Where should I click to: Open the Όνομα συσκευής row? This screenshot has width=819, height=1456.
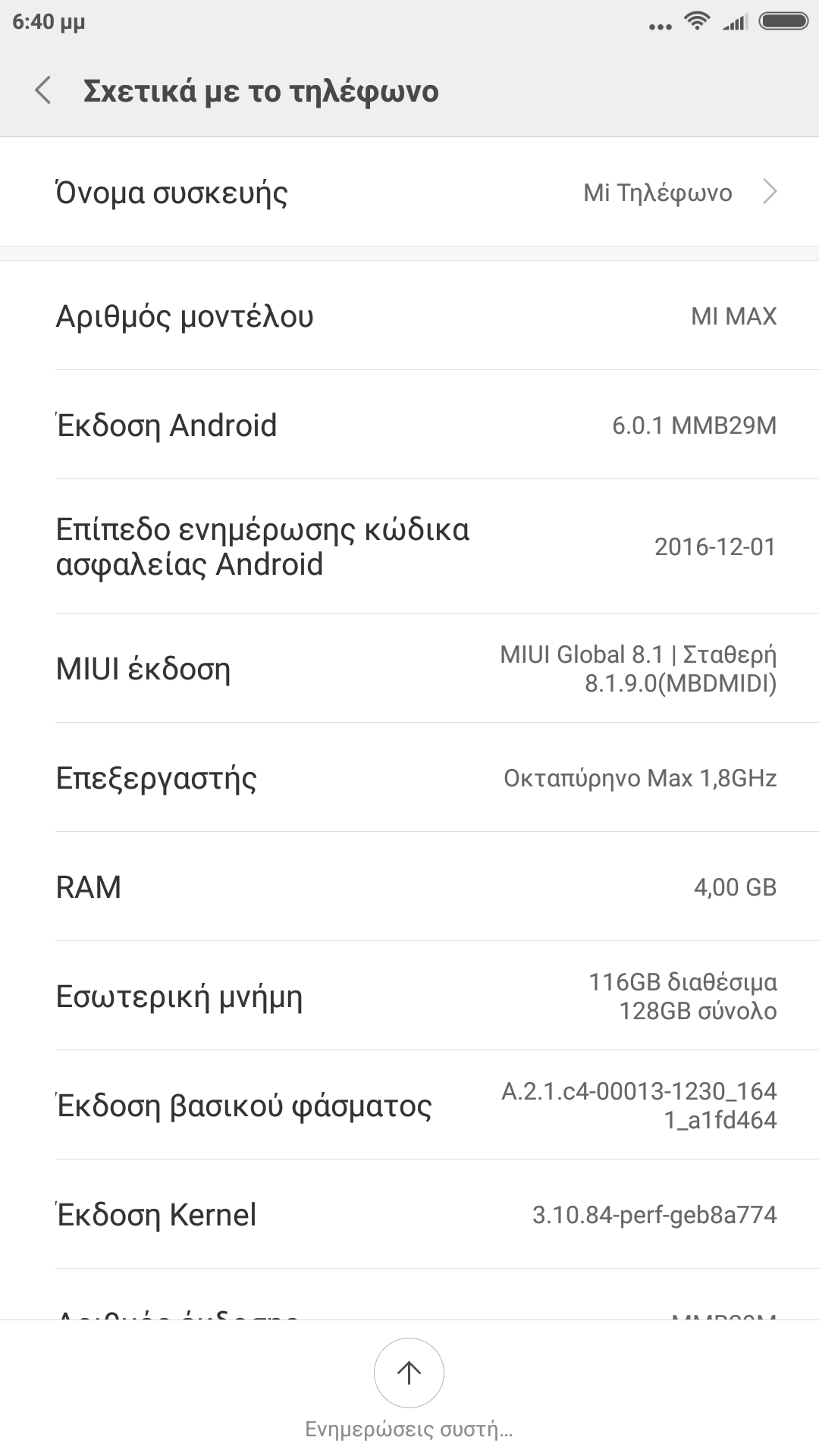click(409, 193)
